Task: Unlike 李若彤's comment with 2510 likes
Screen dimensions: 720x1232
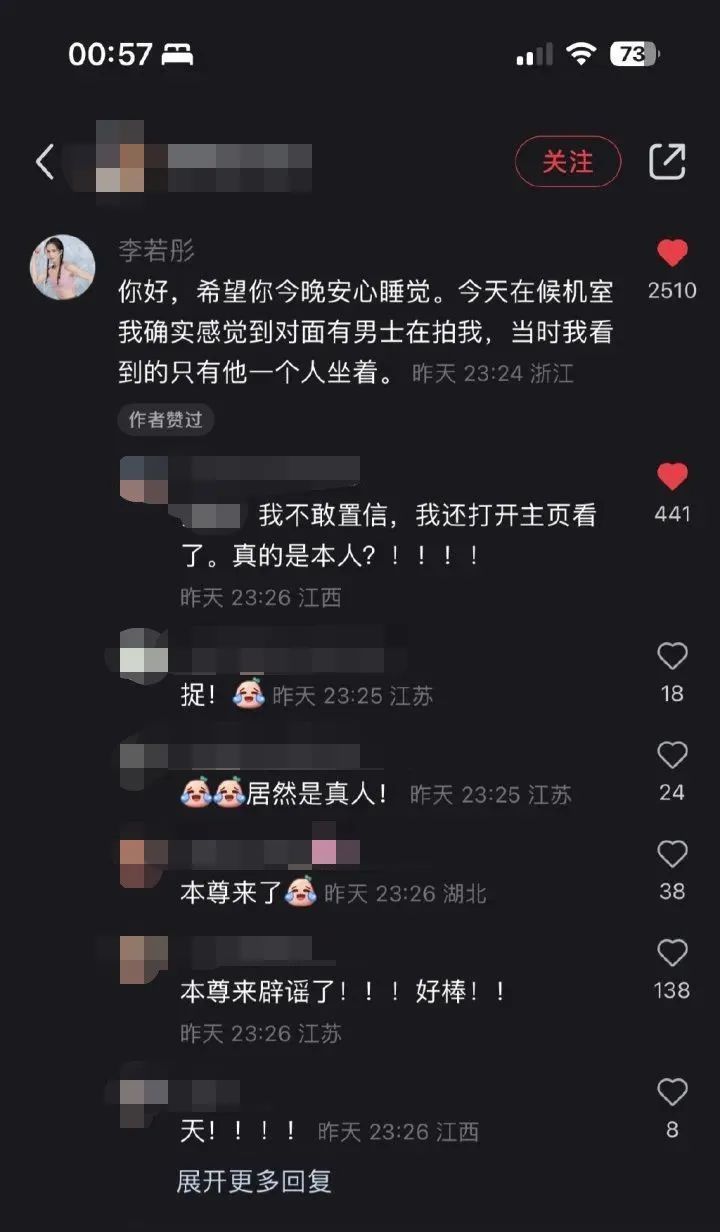Action: [x=672, y=253]
